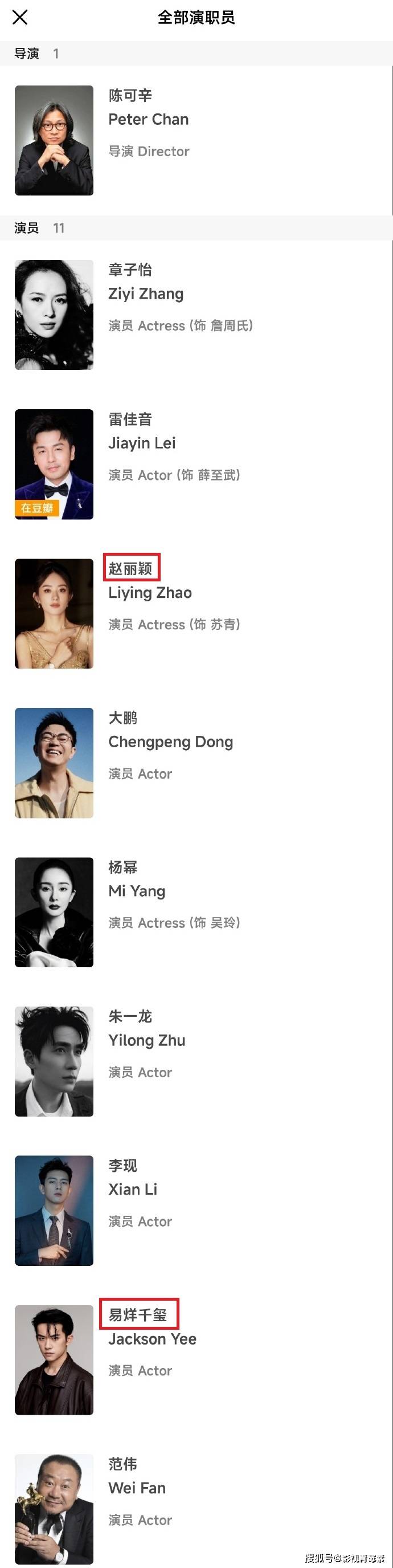Open Chengpeng Dong's actor page
393x1568 pixels.
(170, 742)
